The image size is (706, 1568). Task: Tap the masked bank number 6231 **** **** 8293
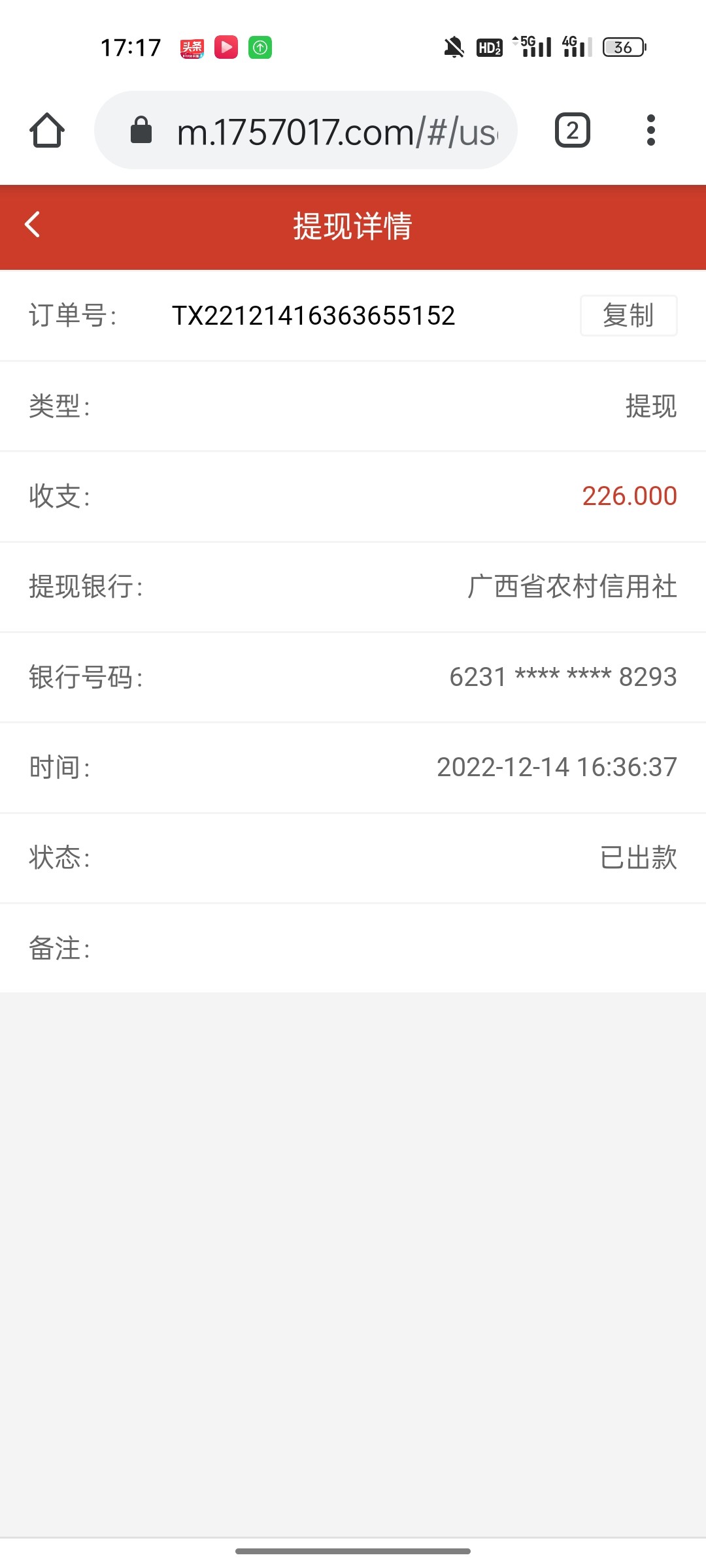click(x=562, y=678)
